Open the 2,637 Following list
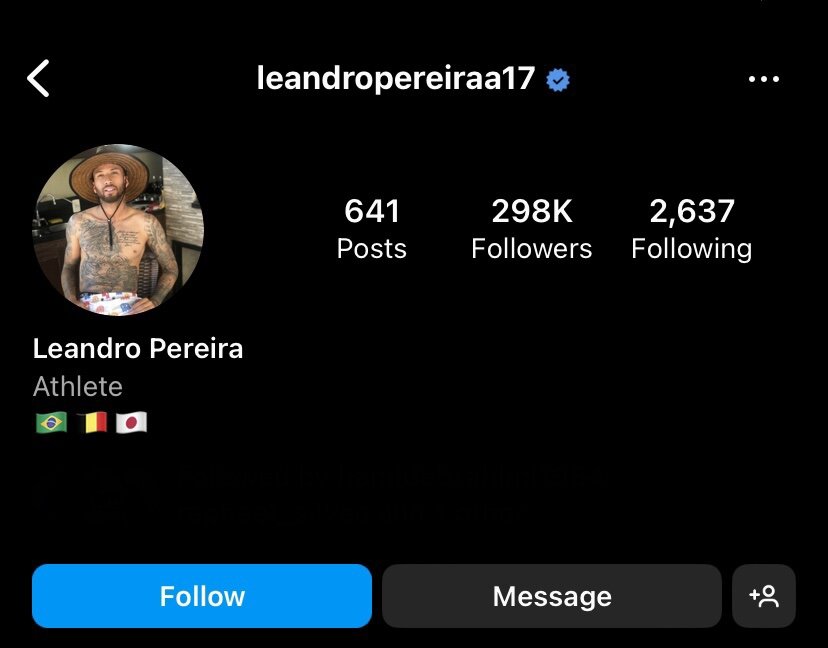The height and width of the screenshot is (648, 828). (691, 229)
